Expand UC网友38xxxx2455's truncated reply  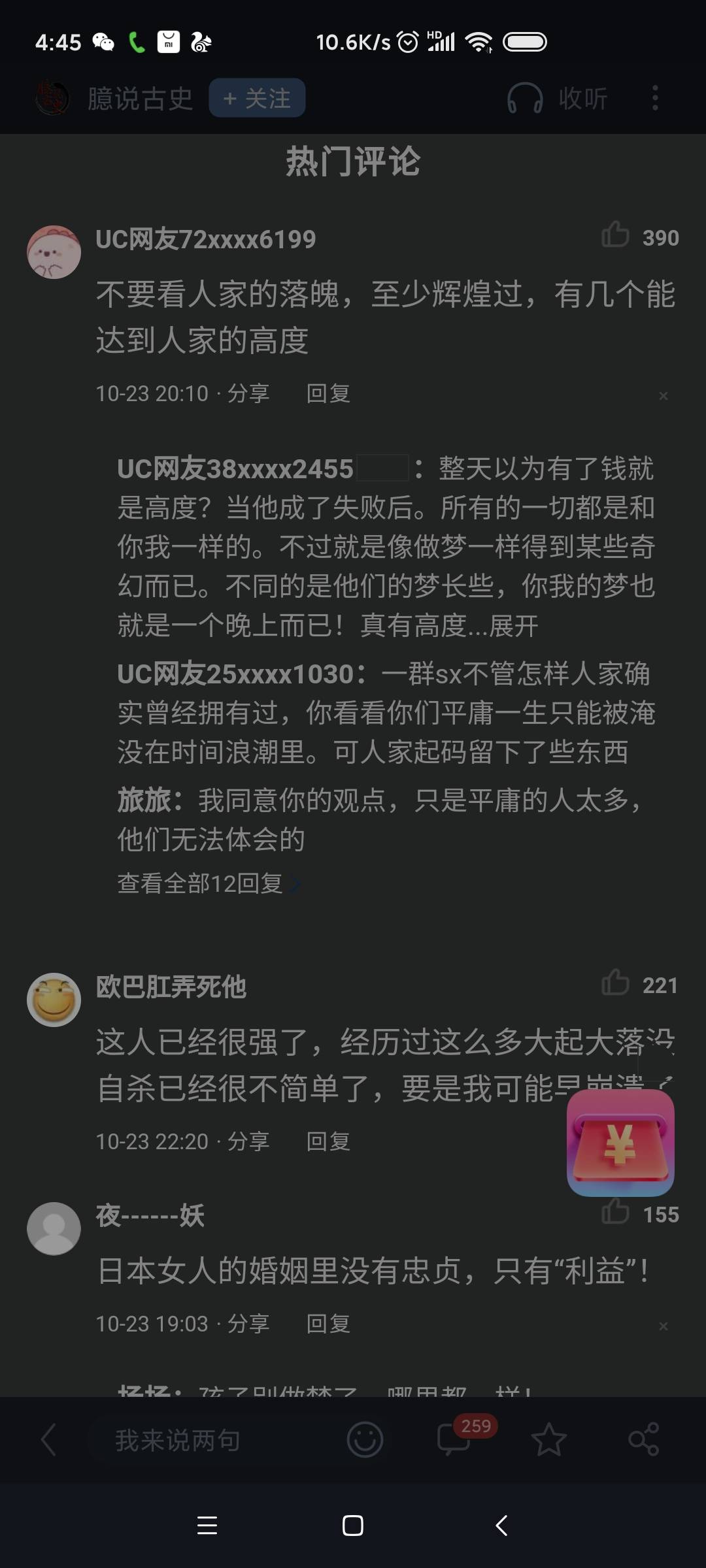[x=514, y=627]
